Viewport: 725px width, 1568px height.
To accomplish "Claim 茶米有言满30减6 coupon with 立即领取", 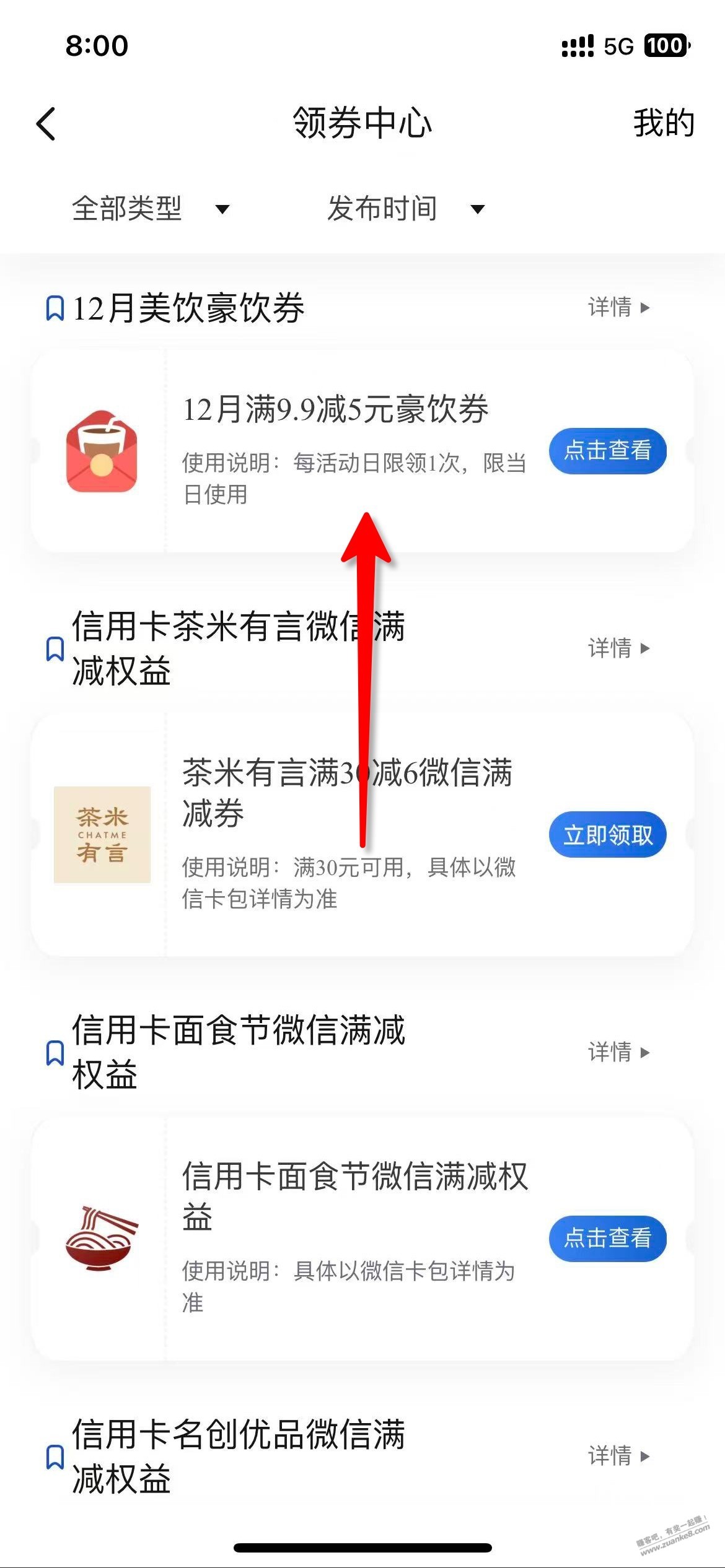I will (607, 835).
